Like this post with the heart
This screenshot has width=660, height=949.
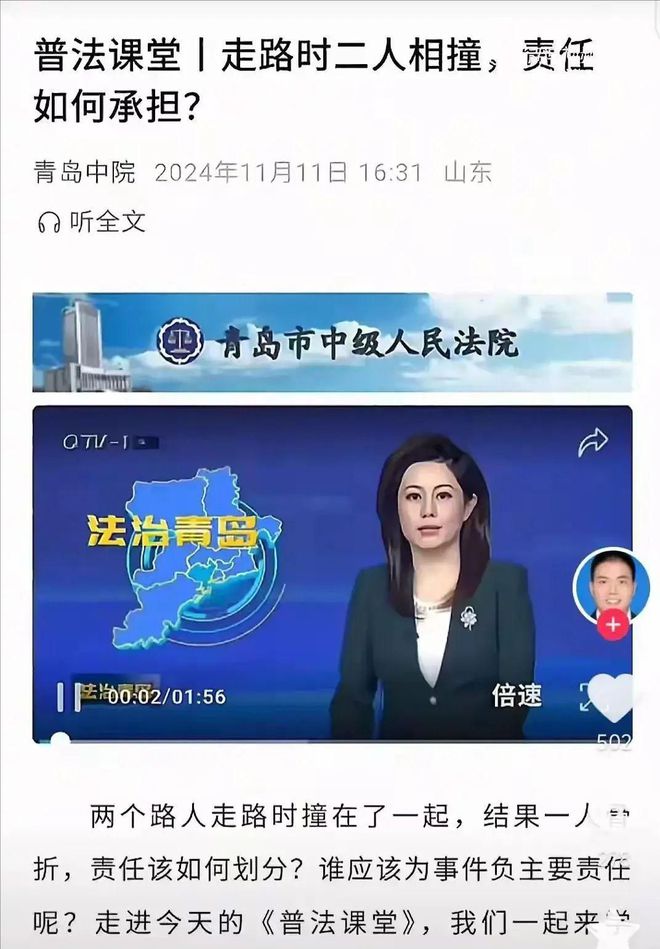pos(611,697)
